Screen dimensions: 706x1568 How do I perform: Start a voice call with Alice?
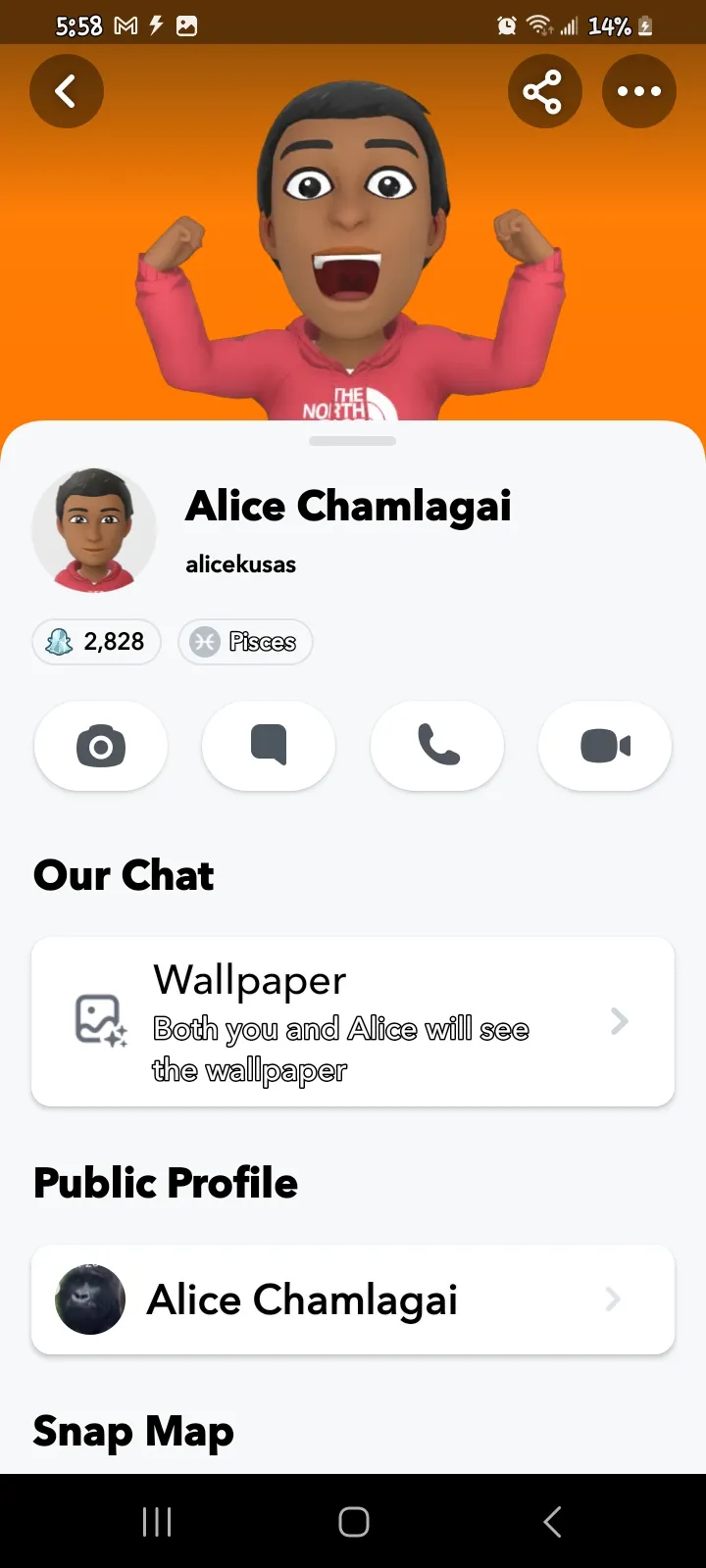pyautogui.click(x=437, y=746)
